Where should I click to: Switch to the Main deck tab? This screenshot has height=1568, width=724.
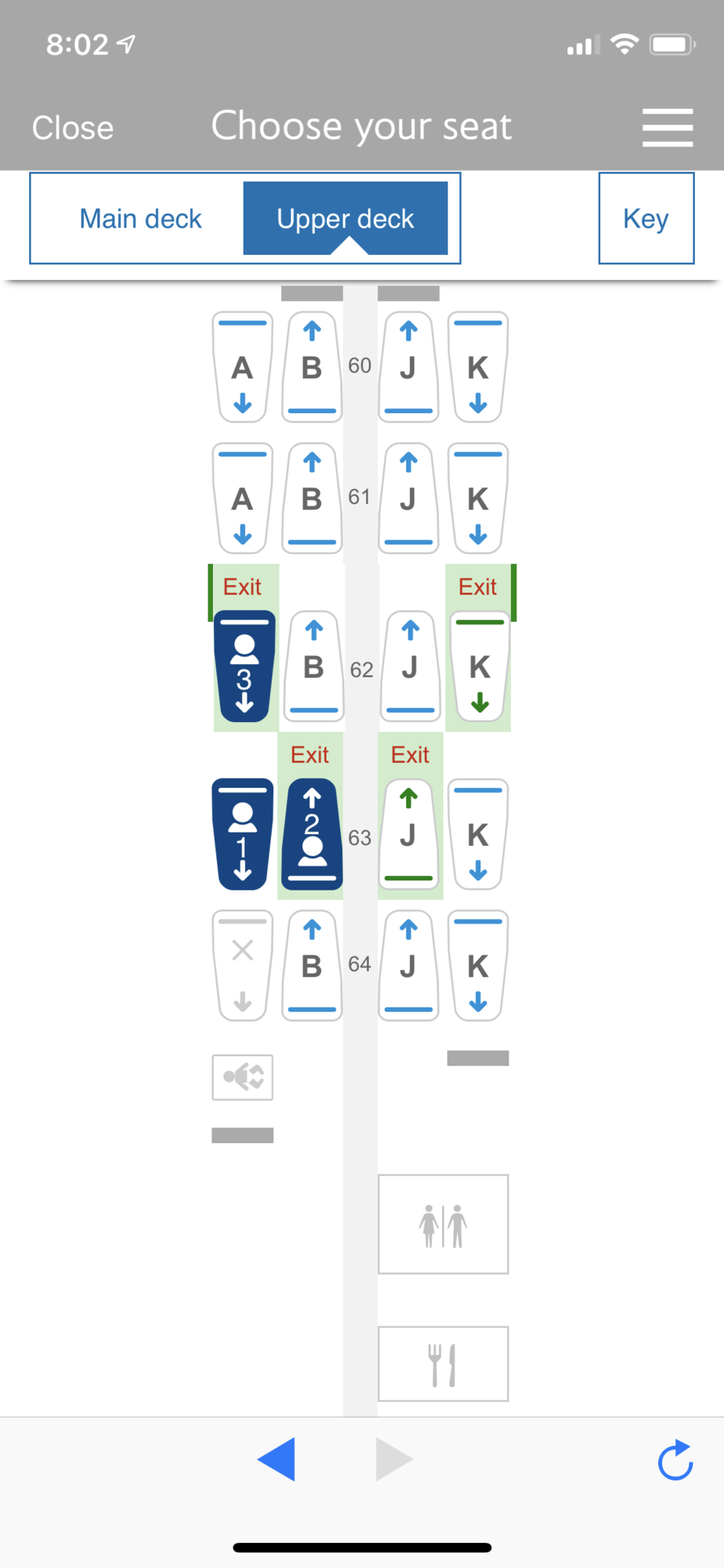tap(140, 219)
